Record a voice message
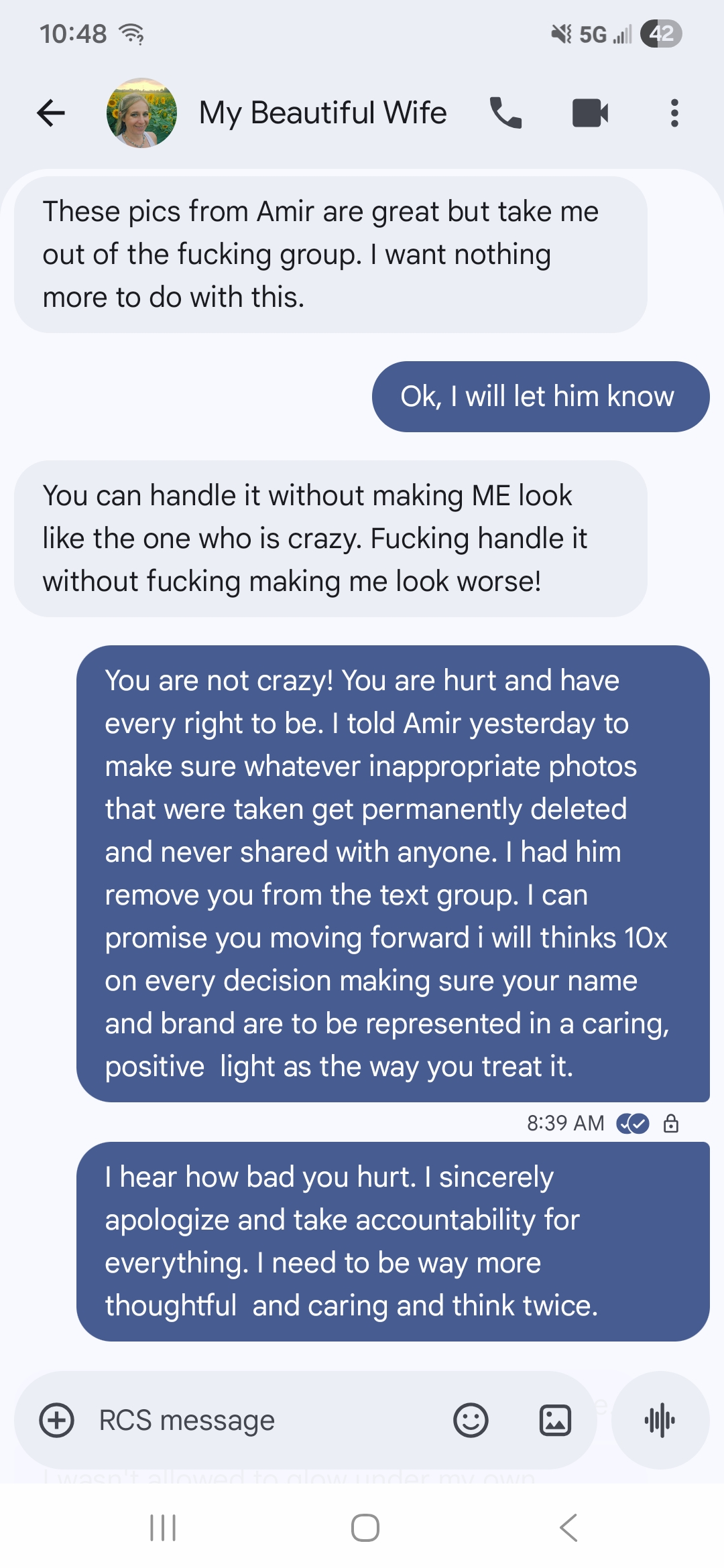The image size is (724, 1568). tap(660, 1420)
